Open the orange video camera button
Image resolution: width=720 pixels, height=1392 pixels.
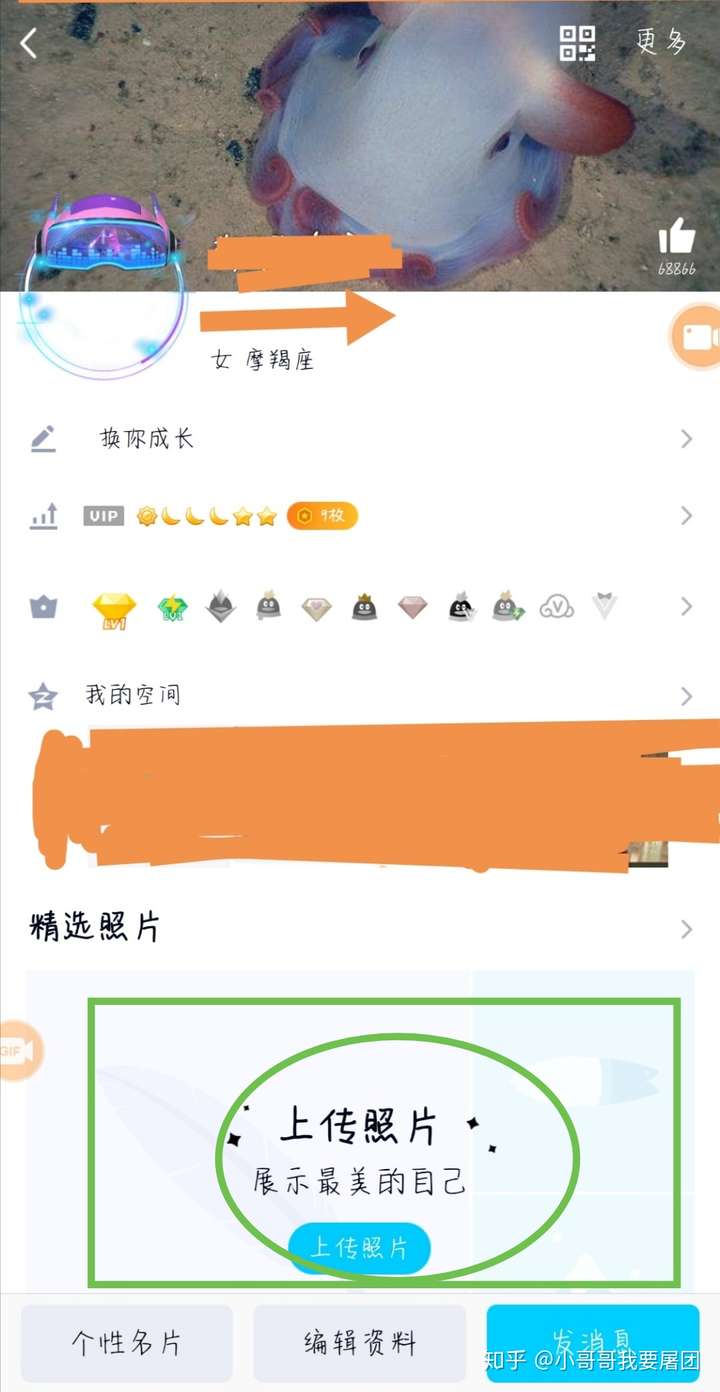(x=696, y=338)
